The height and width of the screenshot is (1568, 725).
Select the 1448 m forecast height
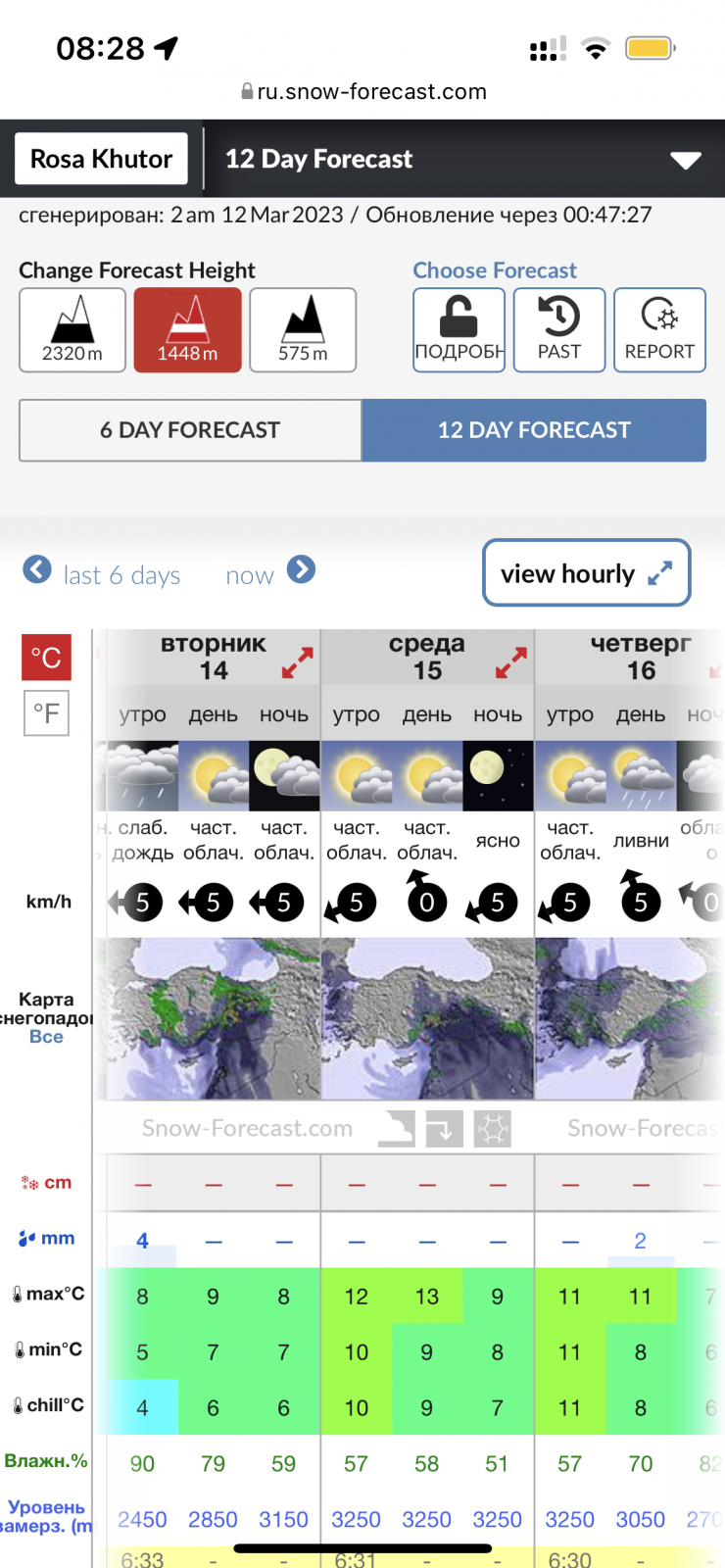click(x=187, y=330)
